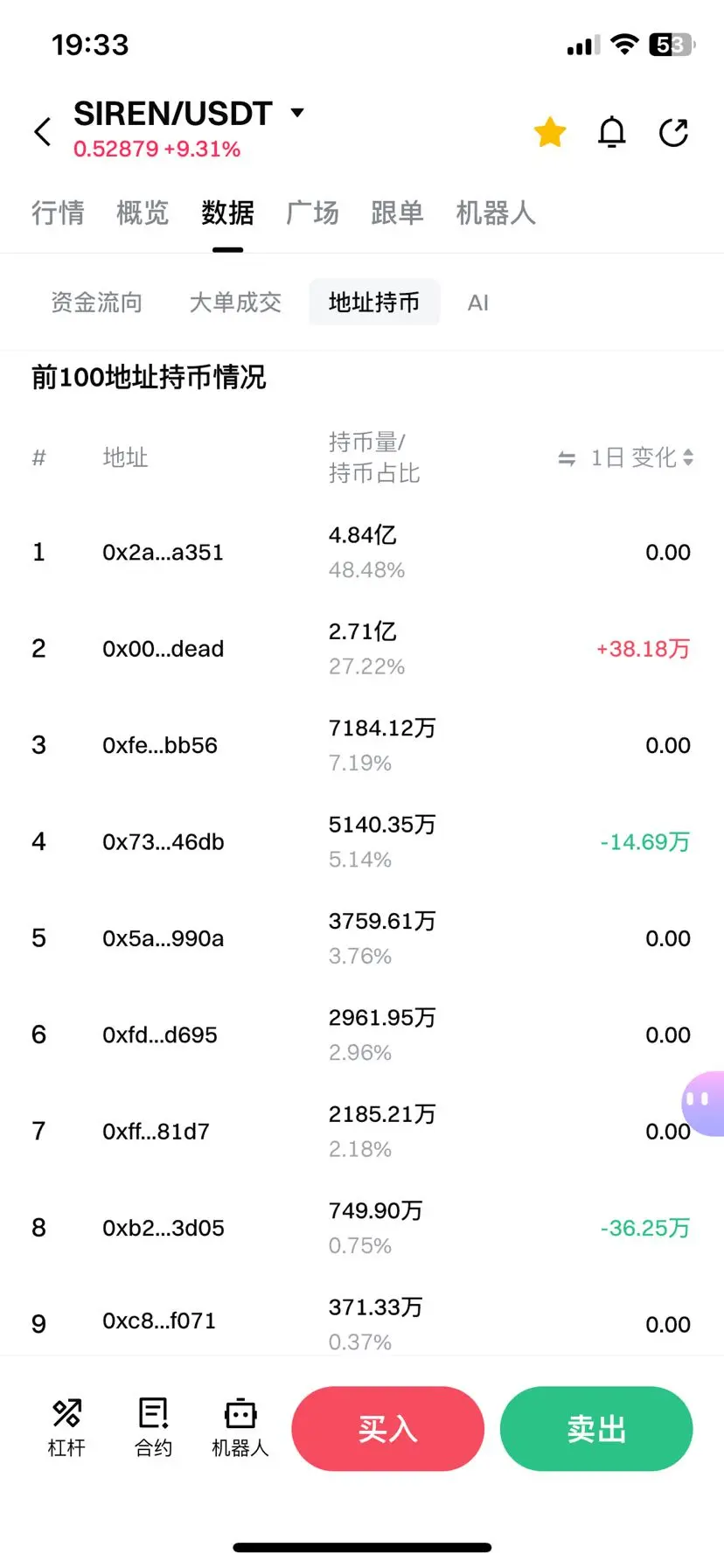
Task: Open the floating assistant bubble
Action: pos(703,1103)
